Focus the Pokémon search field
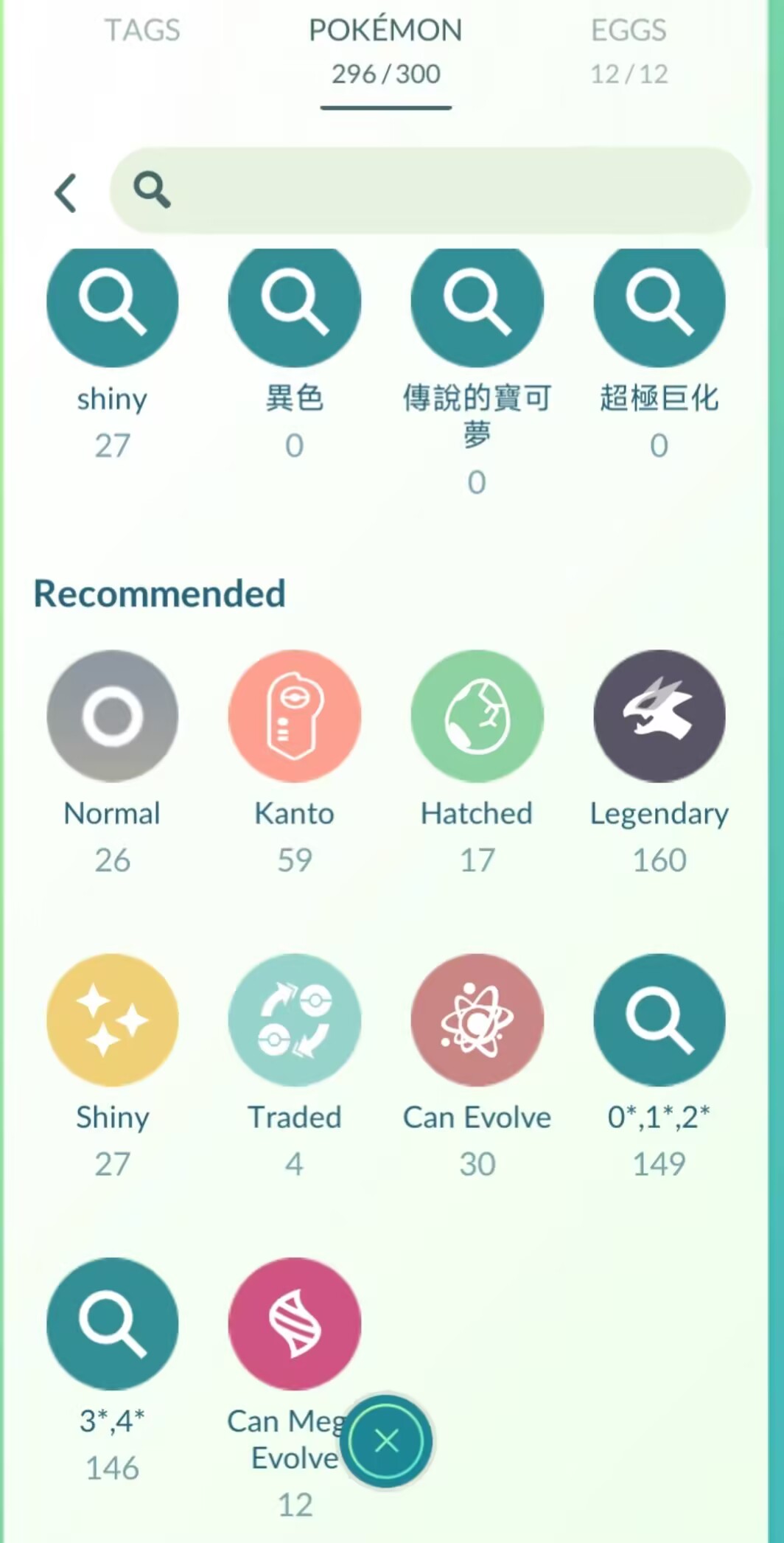Screen dimensions: 784x1543 [442, 191]
